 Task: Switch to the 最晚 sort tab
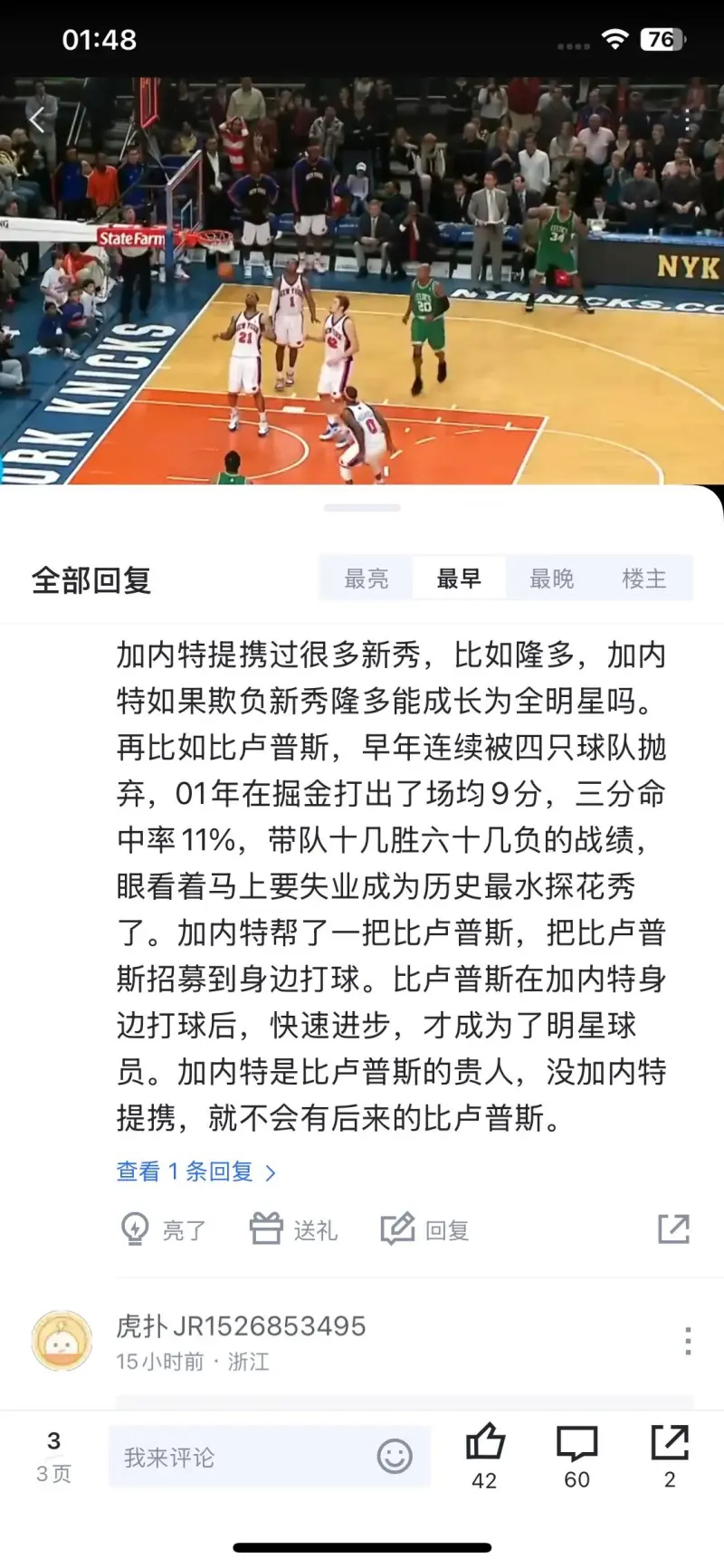551,578
